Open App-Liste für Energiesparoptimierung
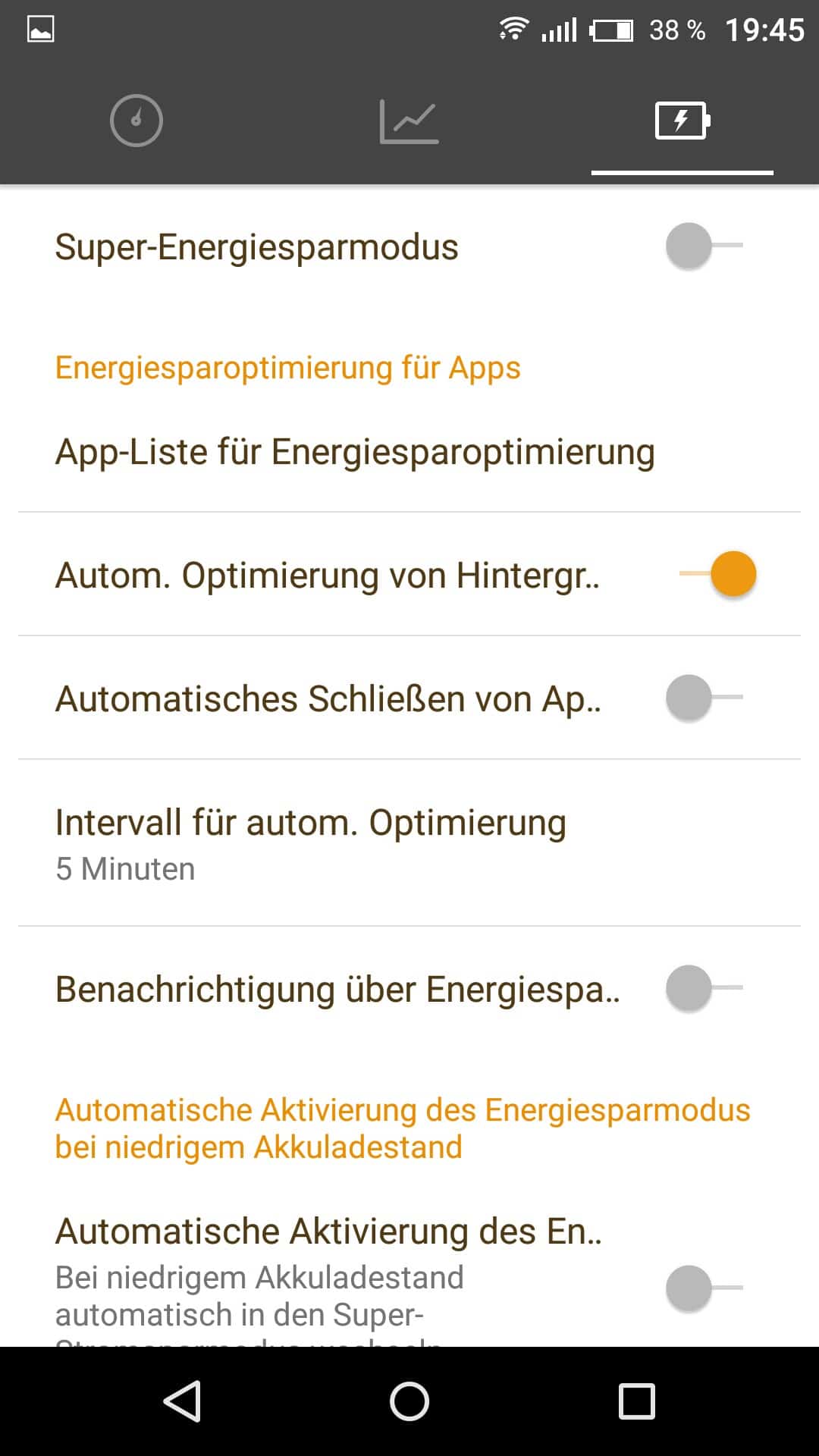Viewport: 819px width, 1456px height. [355, 452]
